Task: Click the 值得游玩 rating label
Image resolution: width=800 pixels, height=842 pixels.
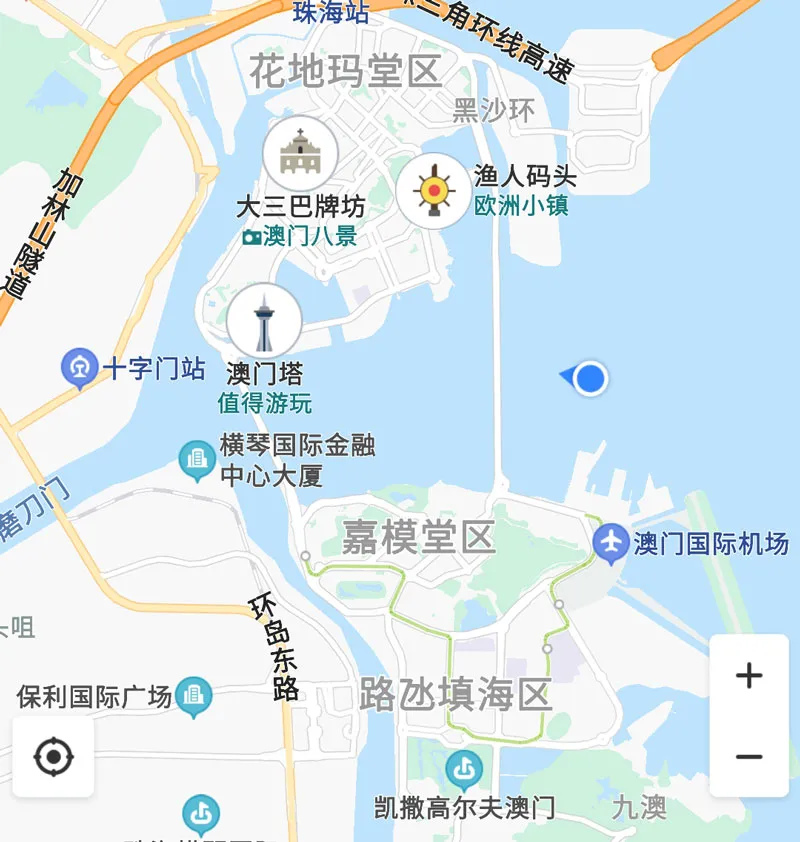Action: pyautogui.click(x=263, y=402)
